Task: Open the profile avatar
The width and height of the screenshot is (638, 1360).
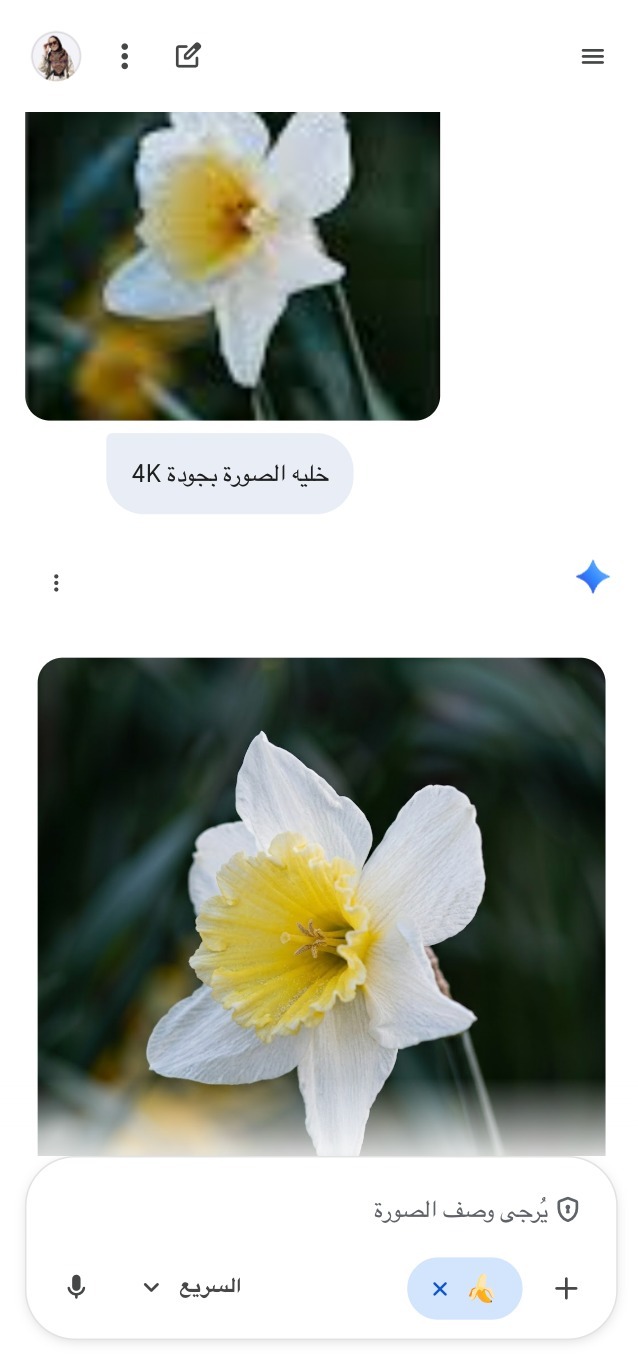Action: [x=56, y=56]
